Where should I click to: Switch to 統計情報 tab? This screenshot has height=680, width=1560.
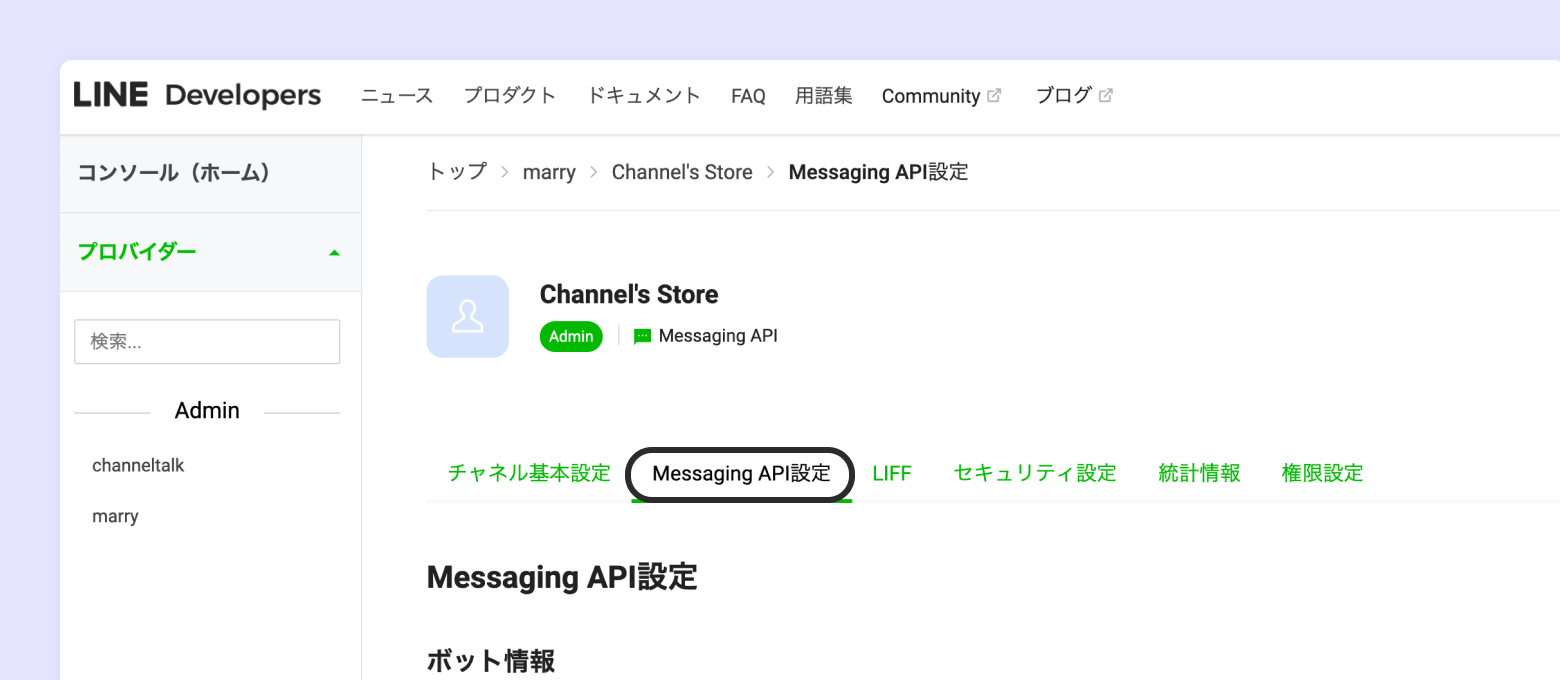(x=1198, y=473)
